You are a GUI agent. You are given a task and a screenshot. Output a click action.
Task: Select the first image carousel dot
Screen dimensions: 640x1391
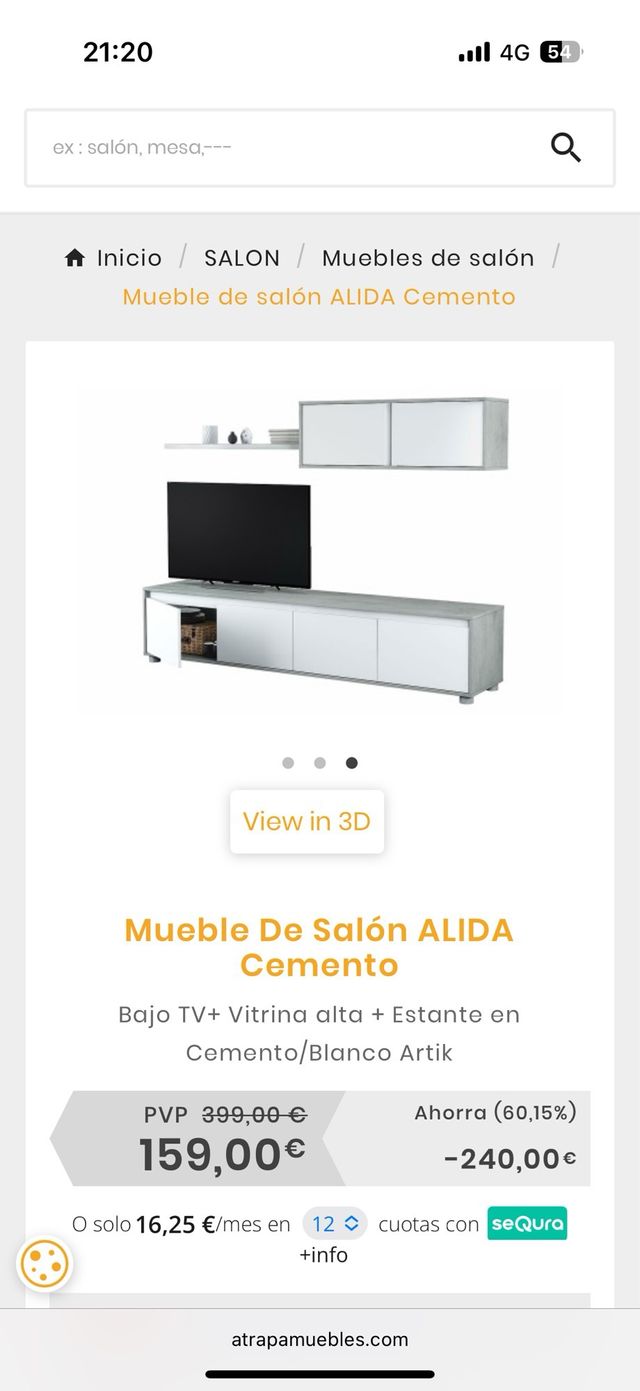coord(288,763)
